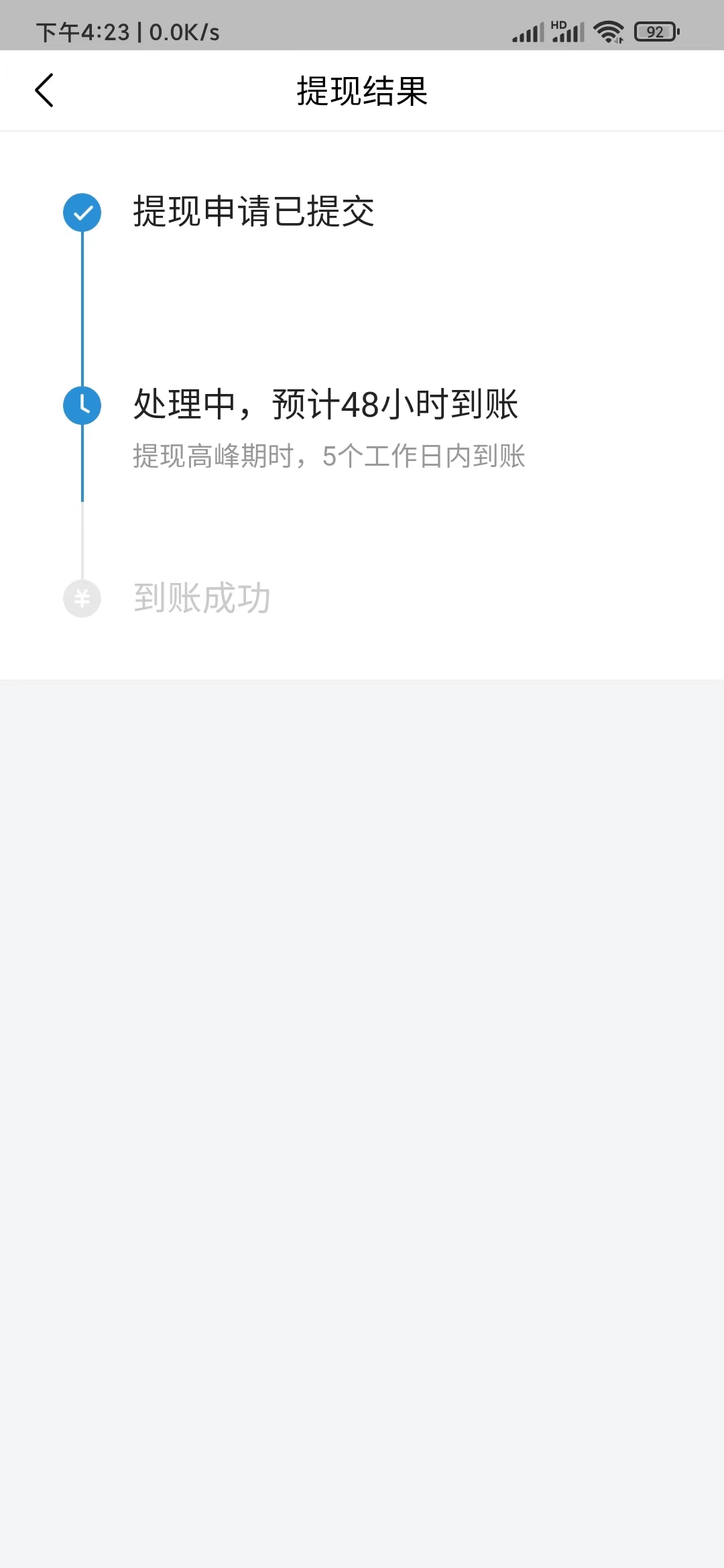
Task: Tap the grayed 到账成功 step text
Action: [202, 598]
